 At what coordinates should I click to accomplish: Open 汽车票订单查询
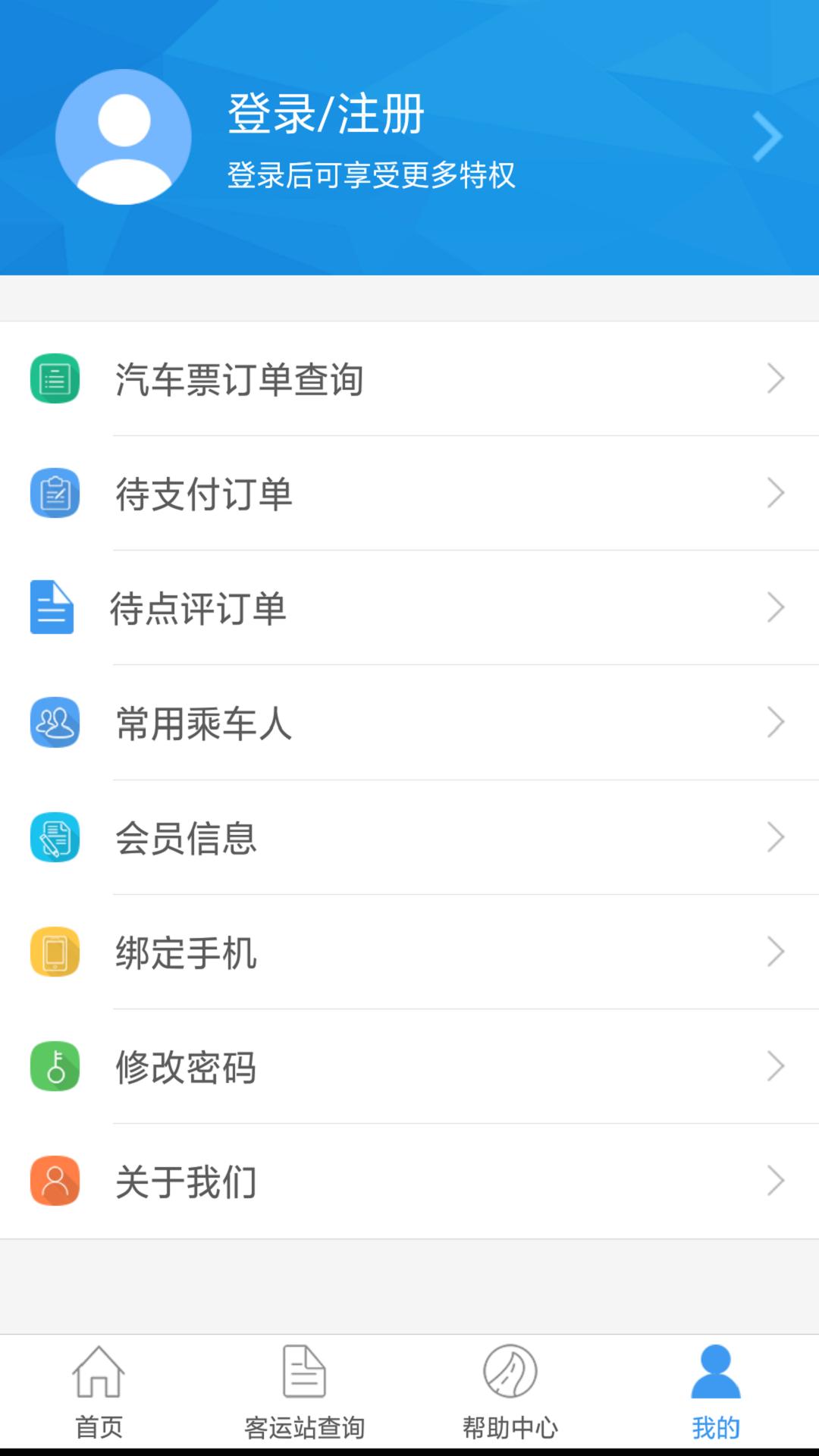tap(409, 379)
